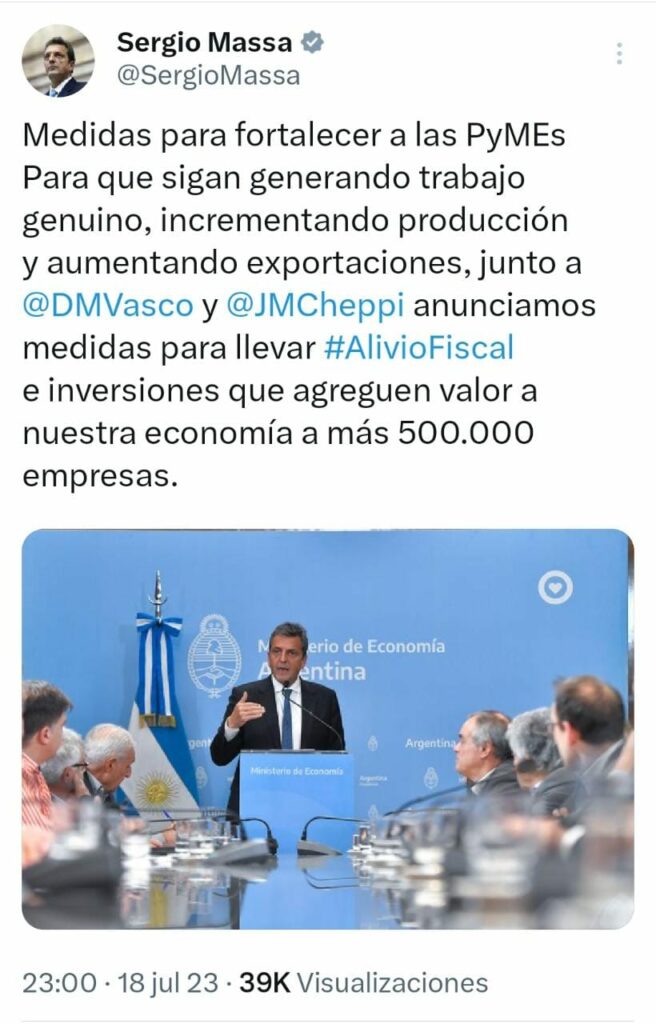Viewport: 656px width, 1024px height.
Task: Open the tweet's overflow menu
Action: [x=619, y=54]
